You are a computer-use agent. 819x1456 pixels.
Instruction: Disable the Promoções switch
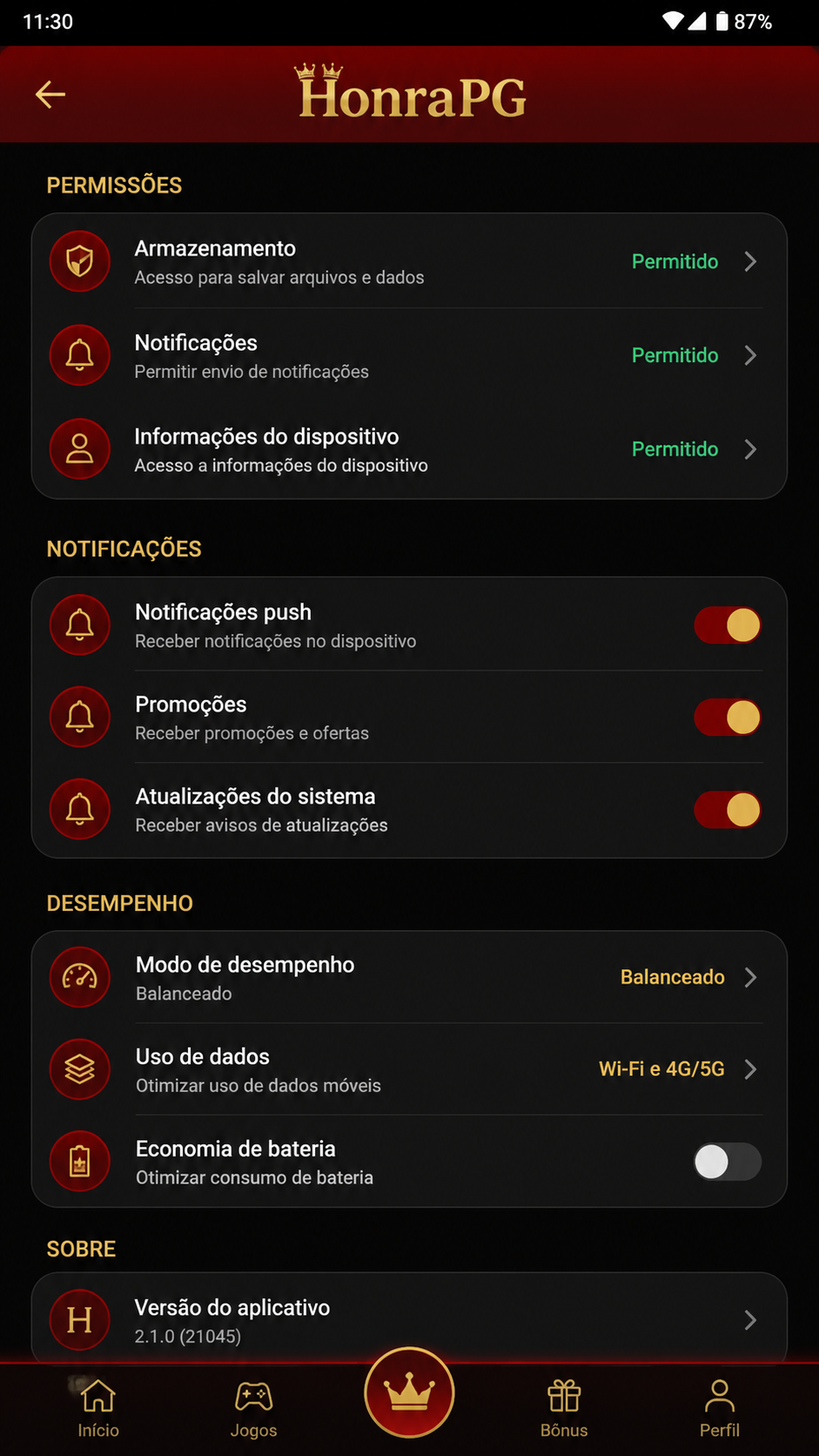pos(728,718)
